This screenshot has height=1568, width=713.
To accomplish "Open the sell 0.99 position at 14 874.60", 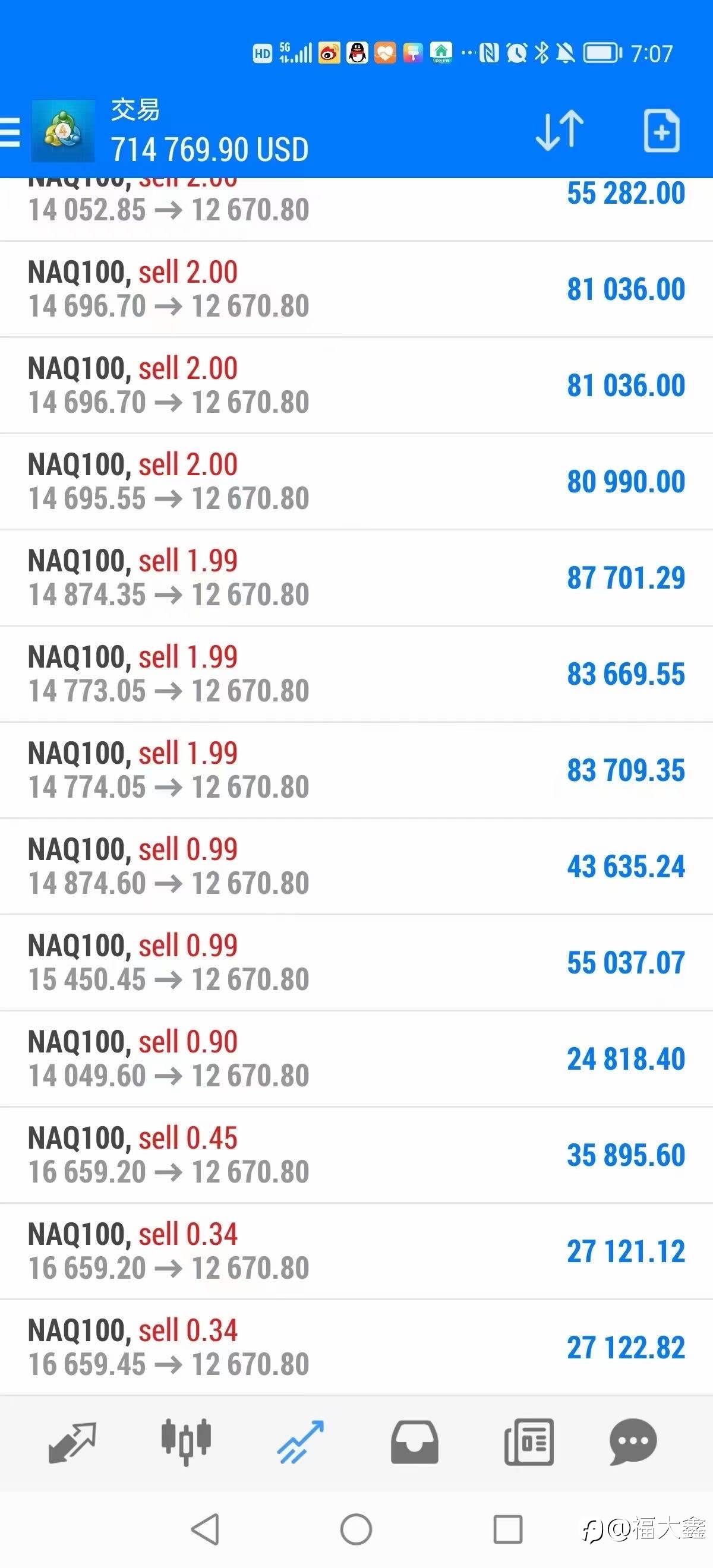I will pyautogui.click(x=356, y=866).
